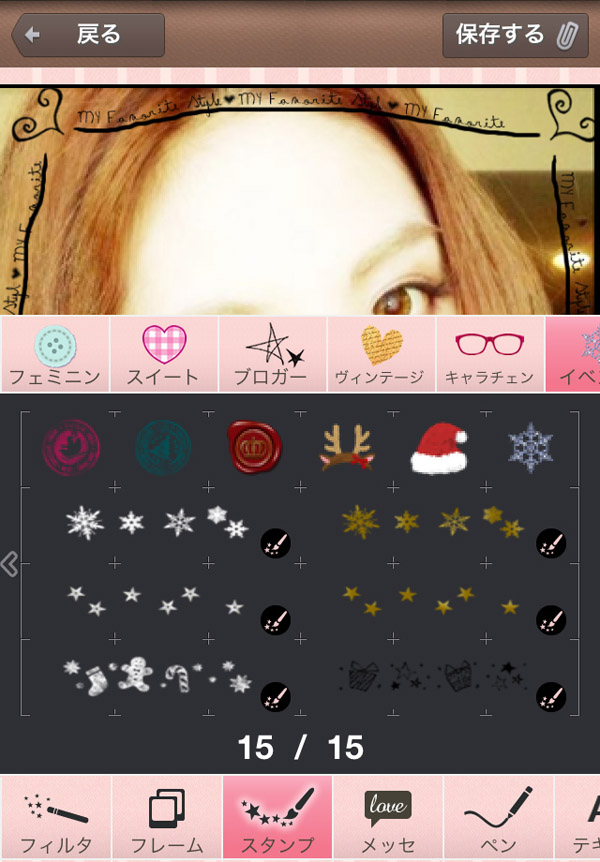
Task: Select the キャラチェン stamp category
Action: [x=490, y=354]
